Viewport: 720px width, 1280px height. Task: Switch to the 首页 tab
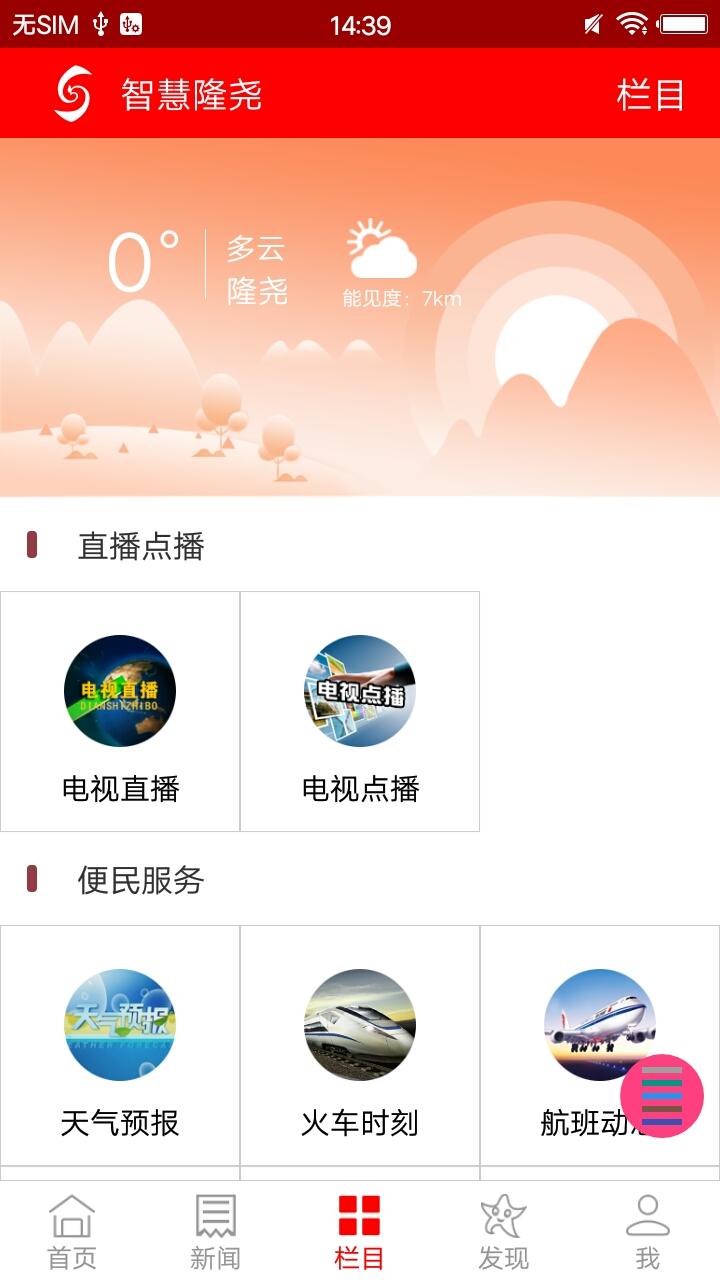pyautogui.click(x=72, y=1231)
